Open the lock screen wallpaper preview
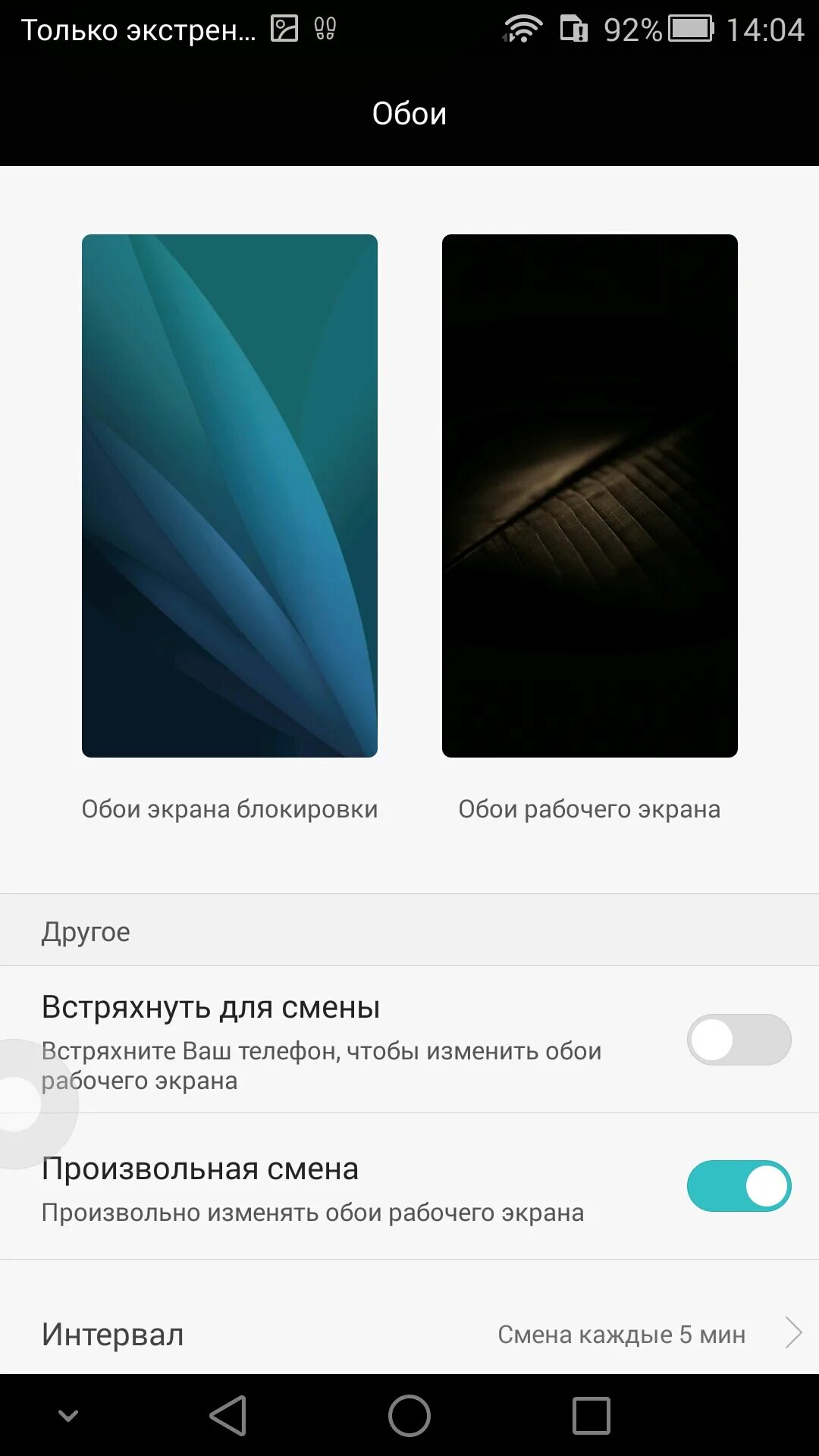Screen dimensions: 819x1456 (x=230, y=495)
